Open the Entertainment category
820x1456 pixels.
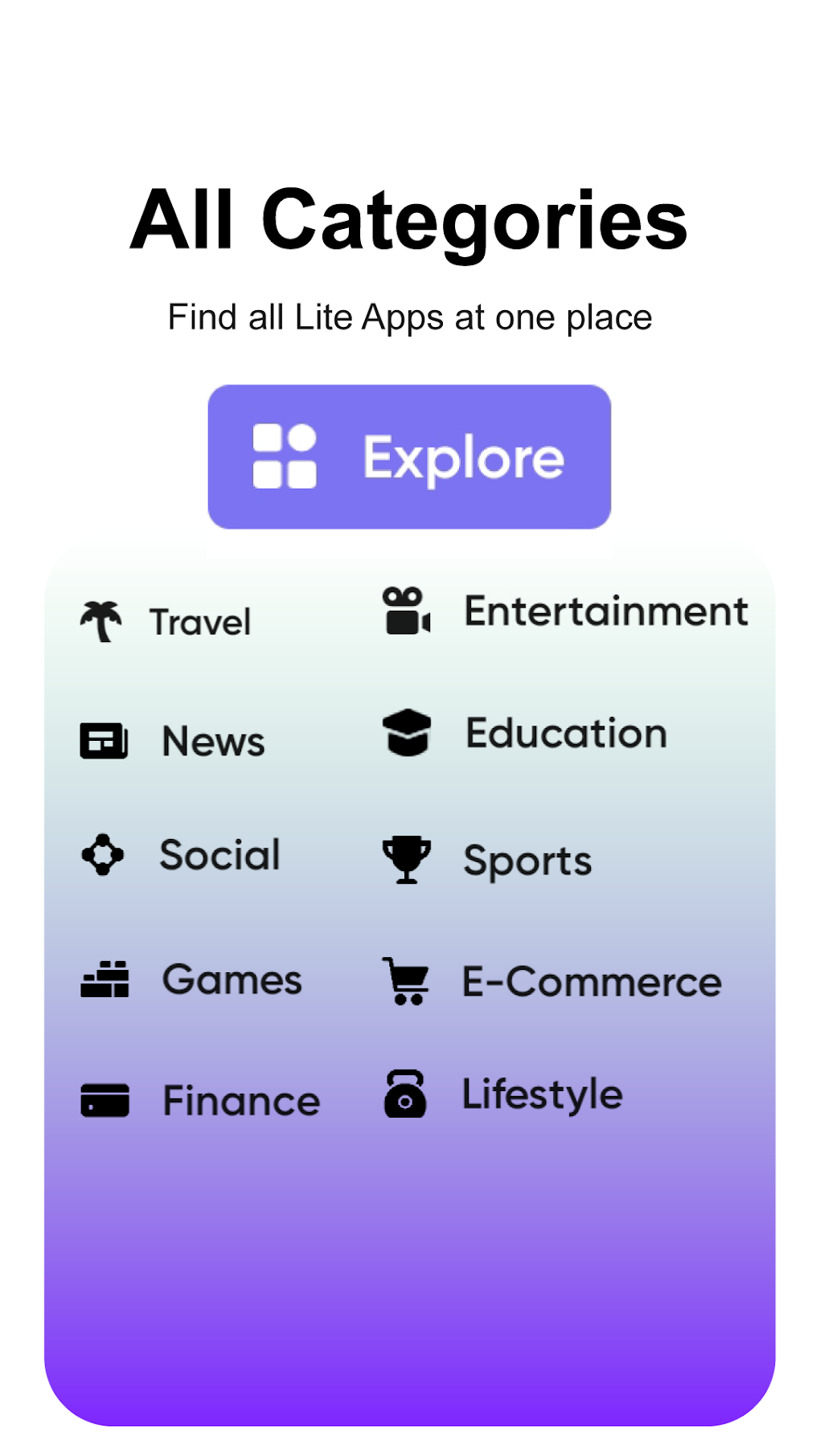[x=605, y=611]
